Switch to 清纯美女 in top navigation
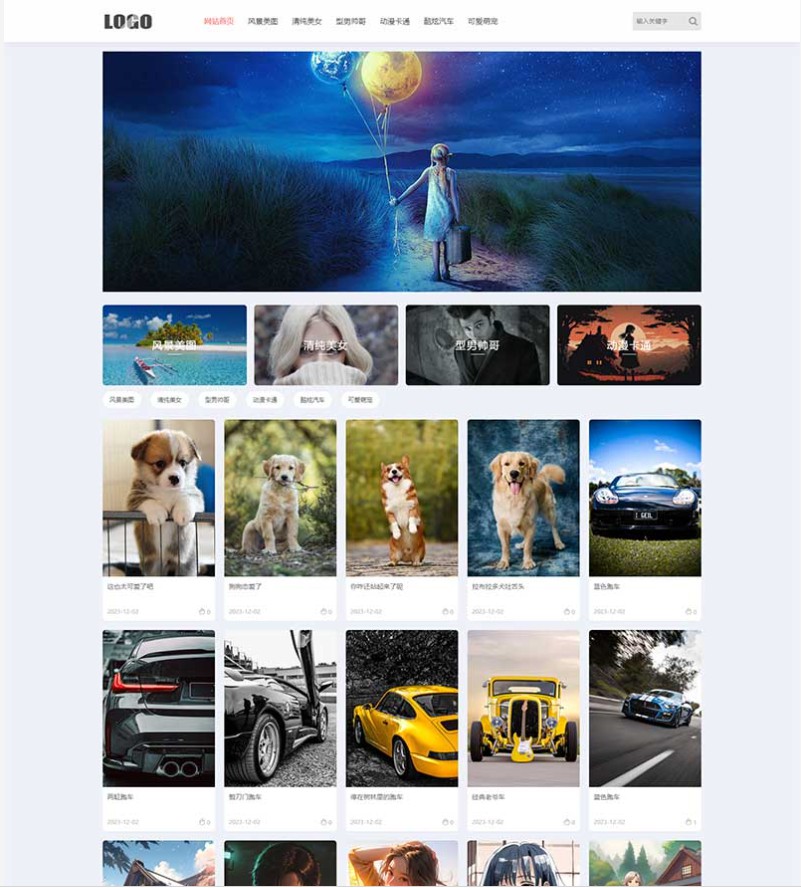Viewport: 801px width, 888px height. pos(307,21)
